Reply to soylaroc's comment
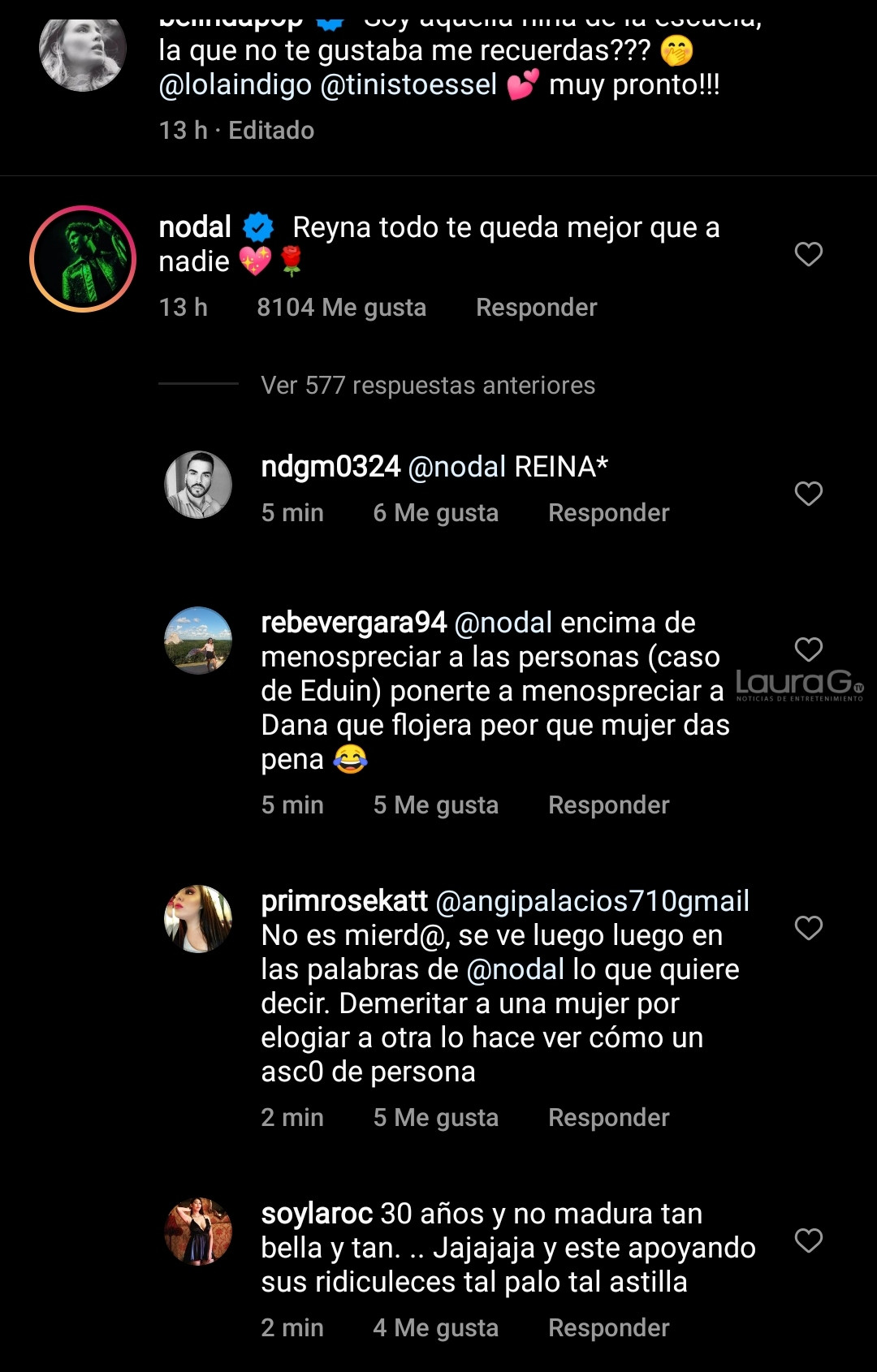The image size is (877, 1372). tap(608, 1328)
